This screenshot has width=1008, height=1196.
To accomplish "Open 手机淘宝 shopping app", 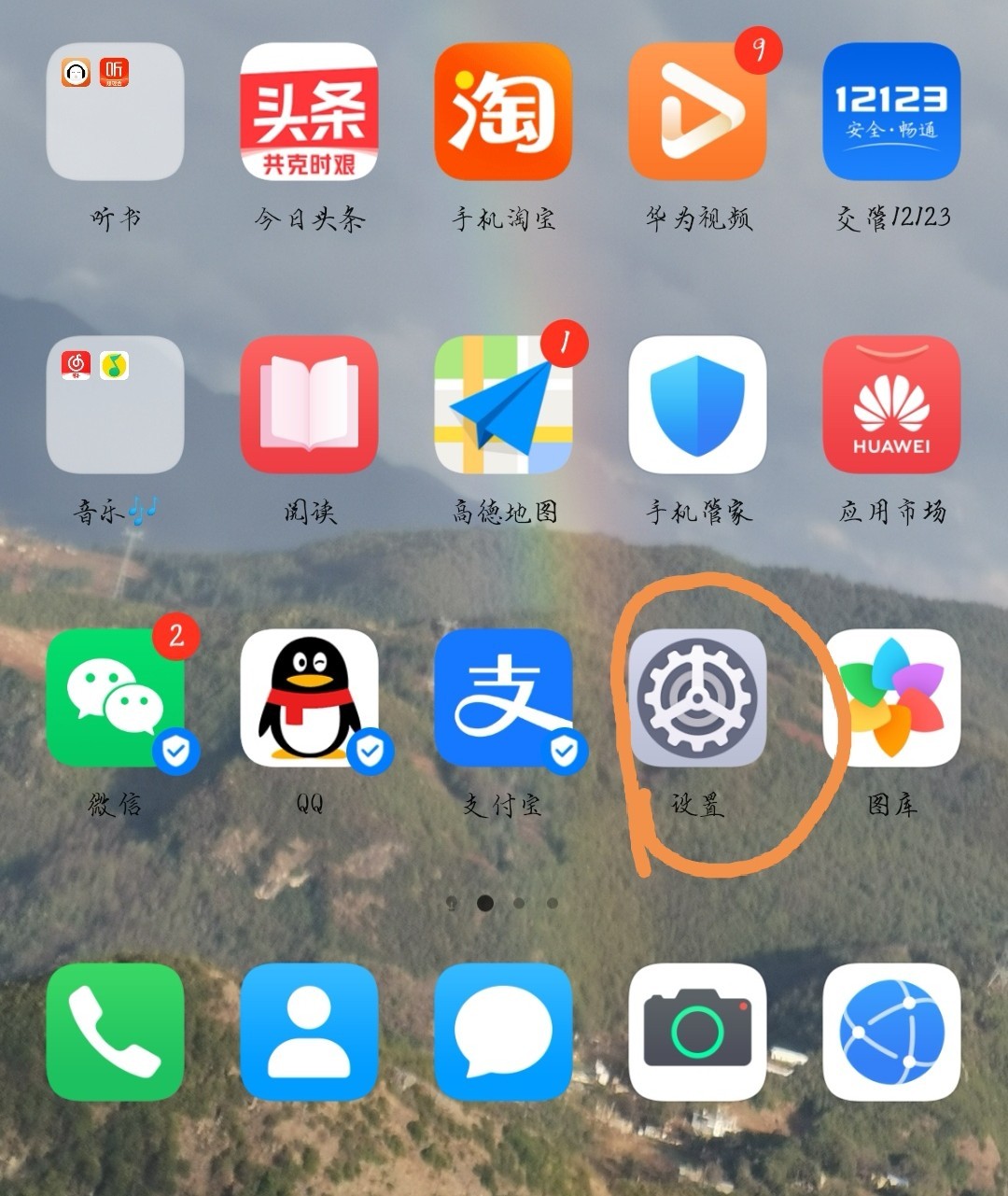I will pyautogui.click(x=503, y=112).
